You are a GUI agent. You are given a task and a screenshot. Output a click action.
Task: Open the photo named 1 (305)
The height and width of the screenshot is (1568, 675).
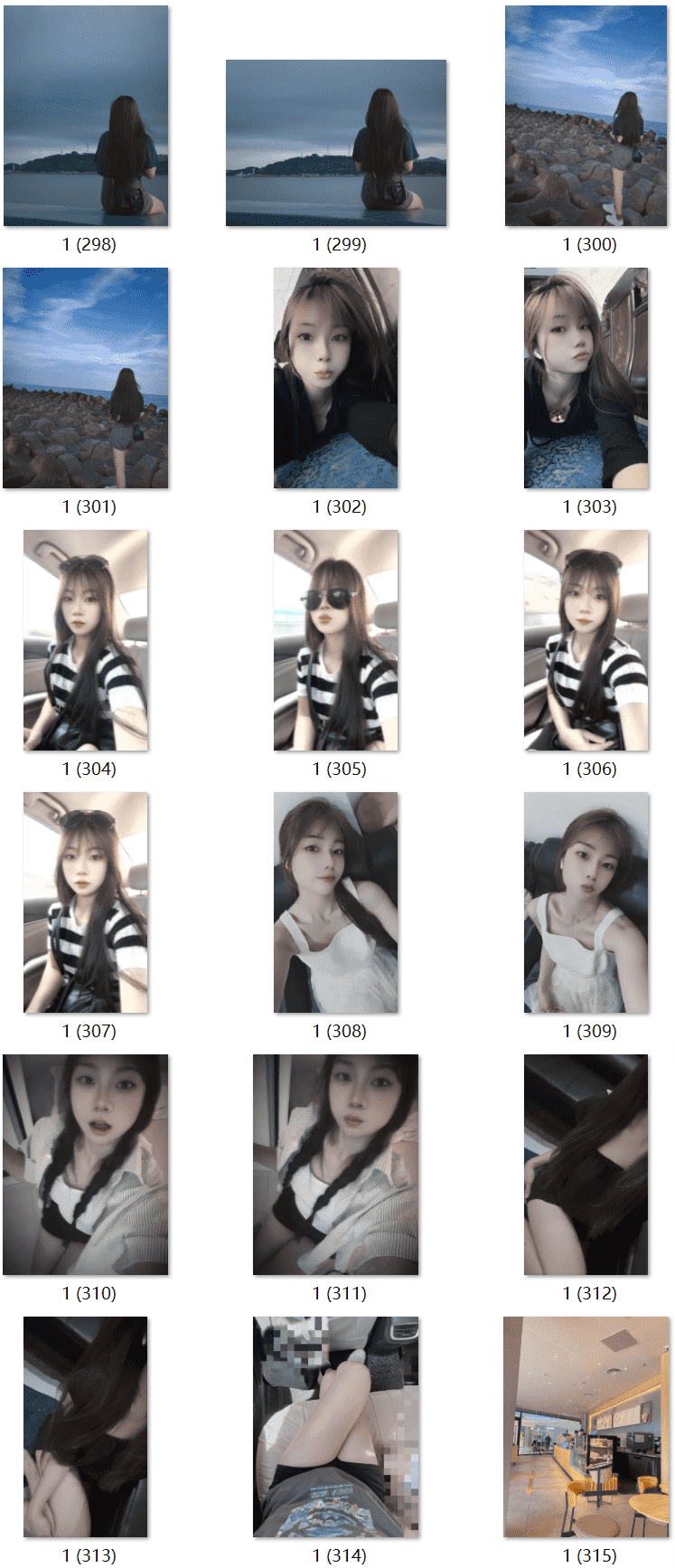(336, 640)
